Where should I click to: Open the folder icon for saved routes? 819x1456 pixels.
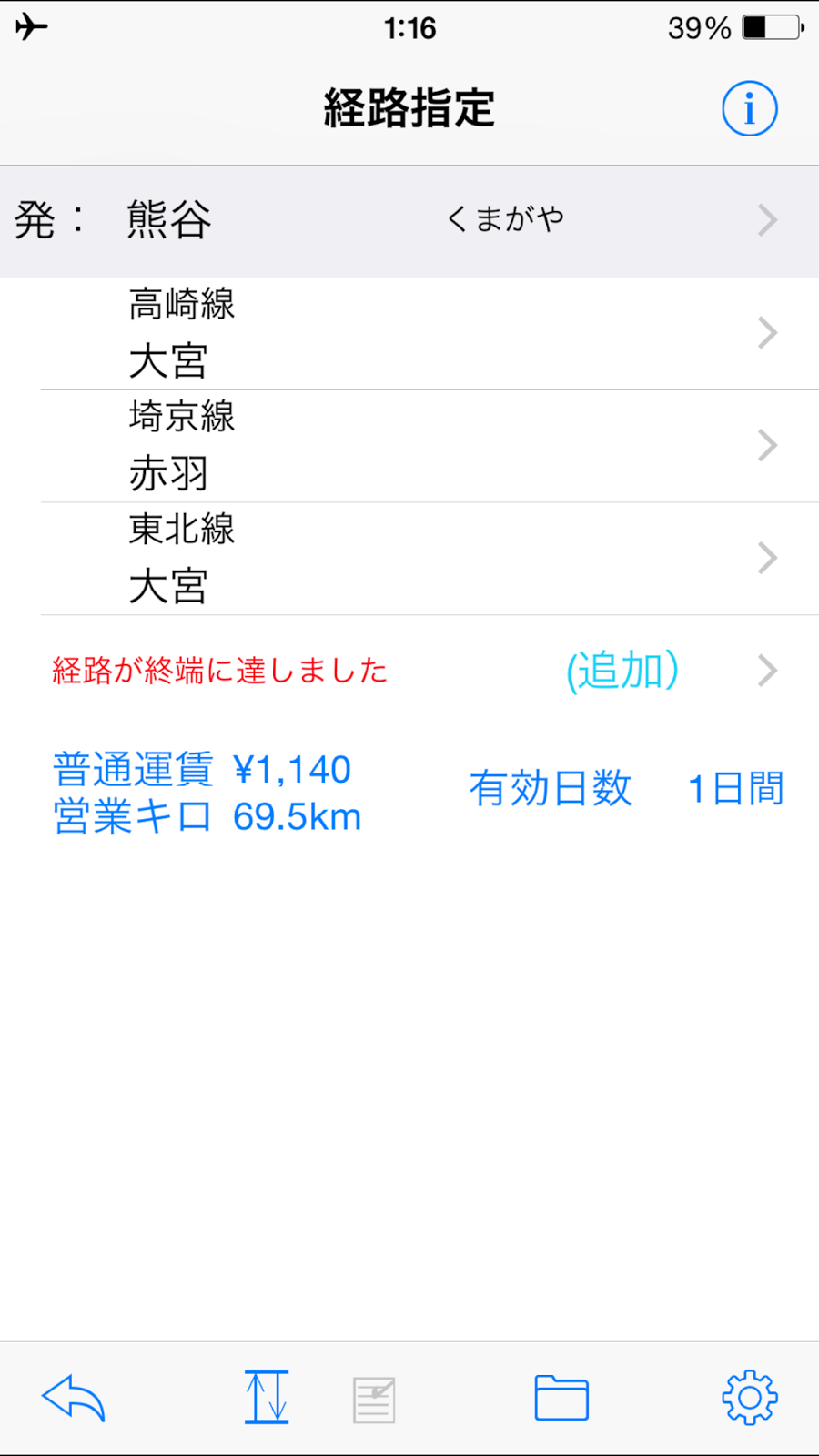pos(561,1398)
